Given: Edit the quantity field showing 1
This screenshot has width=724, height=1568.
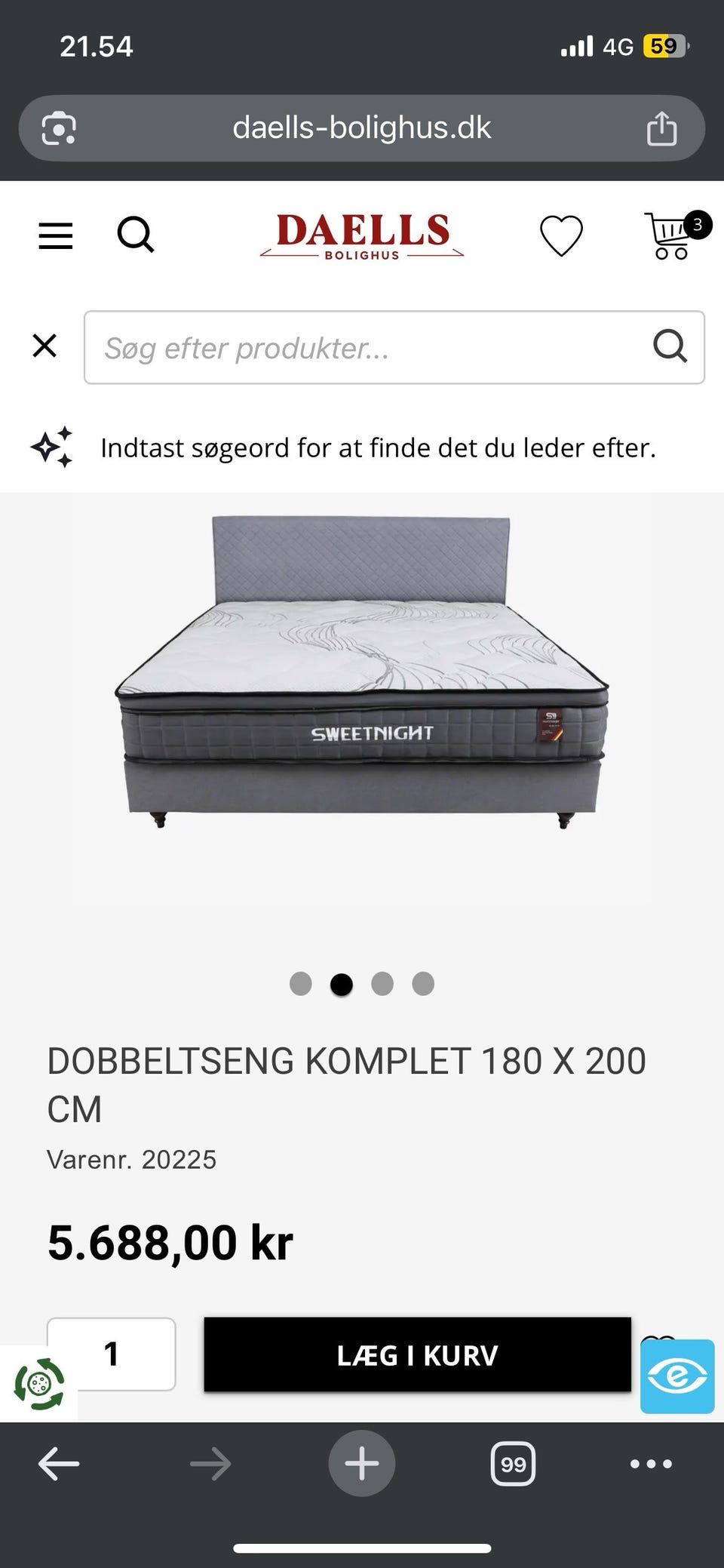Looking at the screenshot, I should tap(113, 1354).
